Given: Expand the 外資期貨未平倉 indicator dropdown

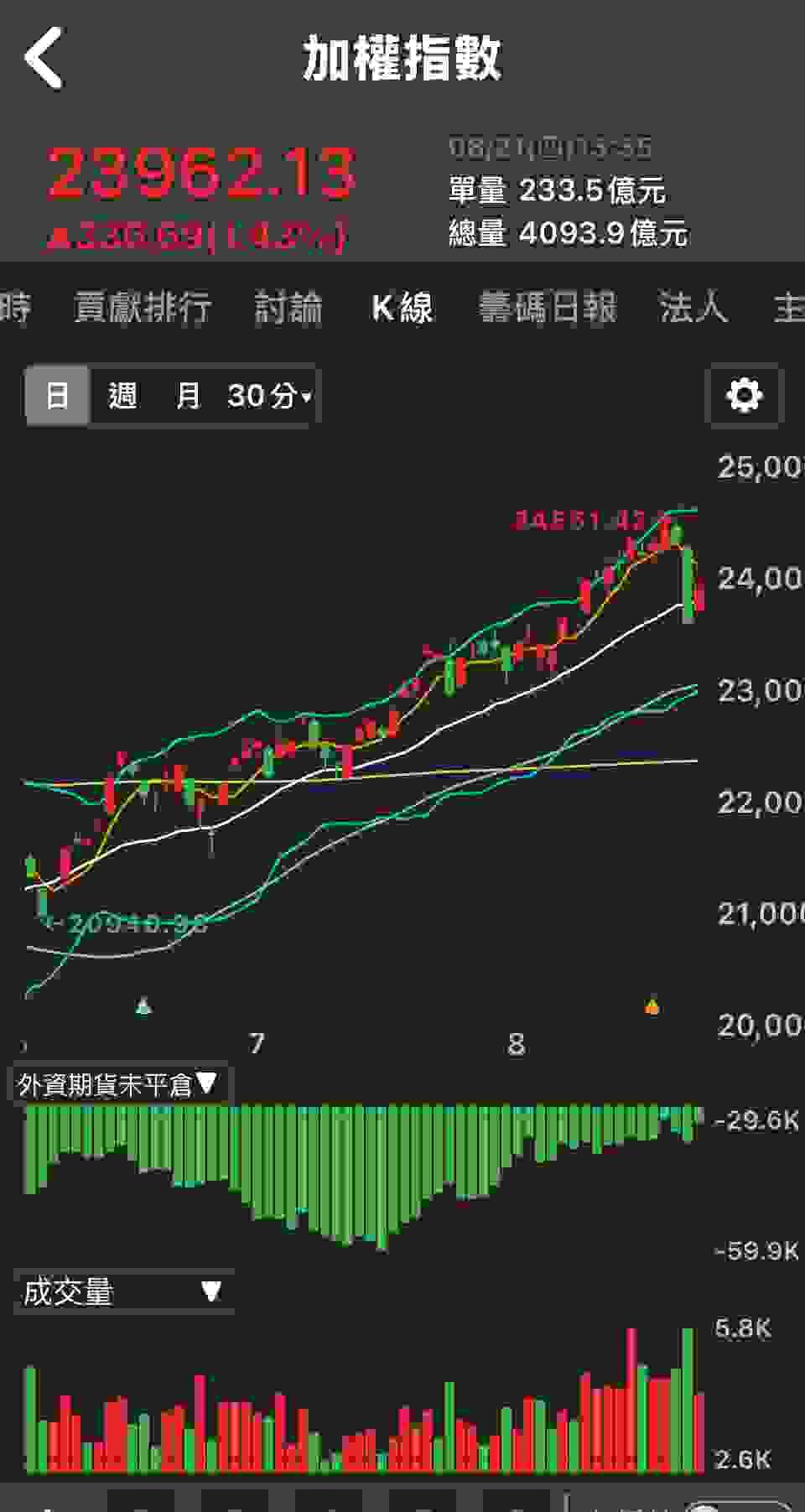Looking at the screenshot, I should point(119,1084).
